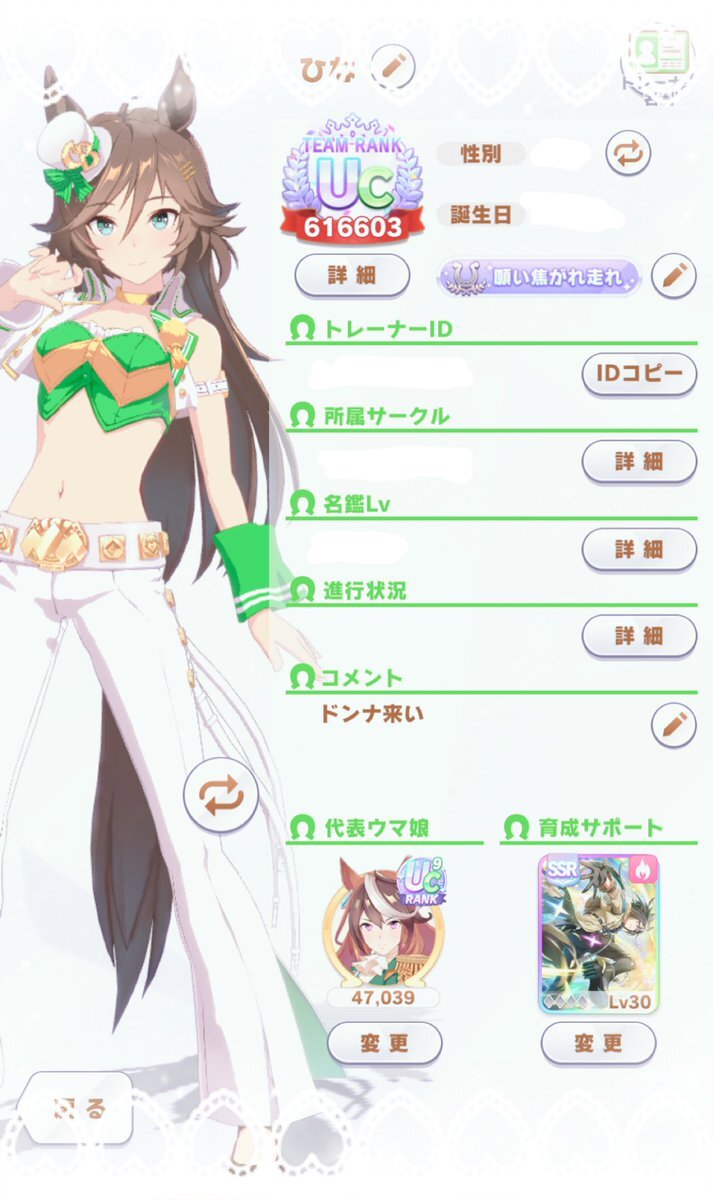
Task: Copy trainer ID with IDコピー
Action: point(638,374)
